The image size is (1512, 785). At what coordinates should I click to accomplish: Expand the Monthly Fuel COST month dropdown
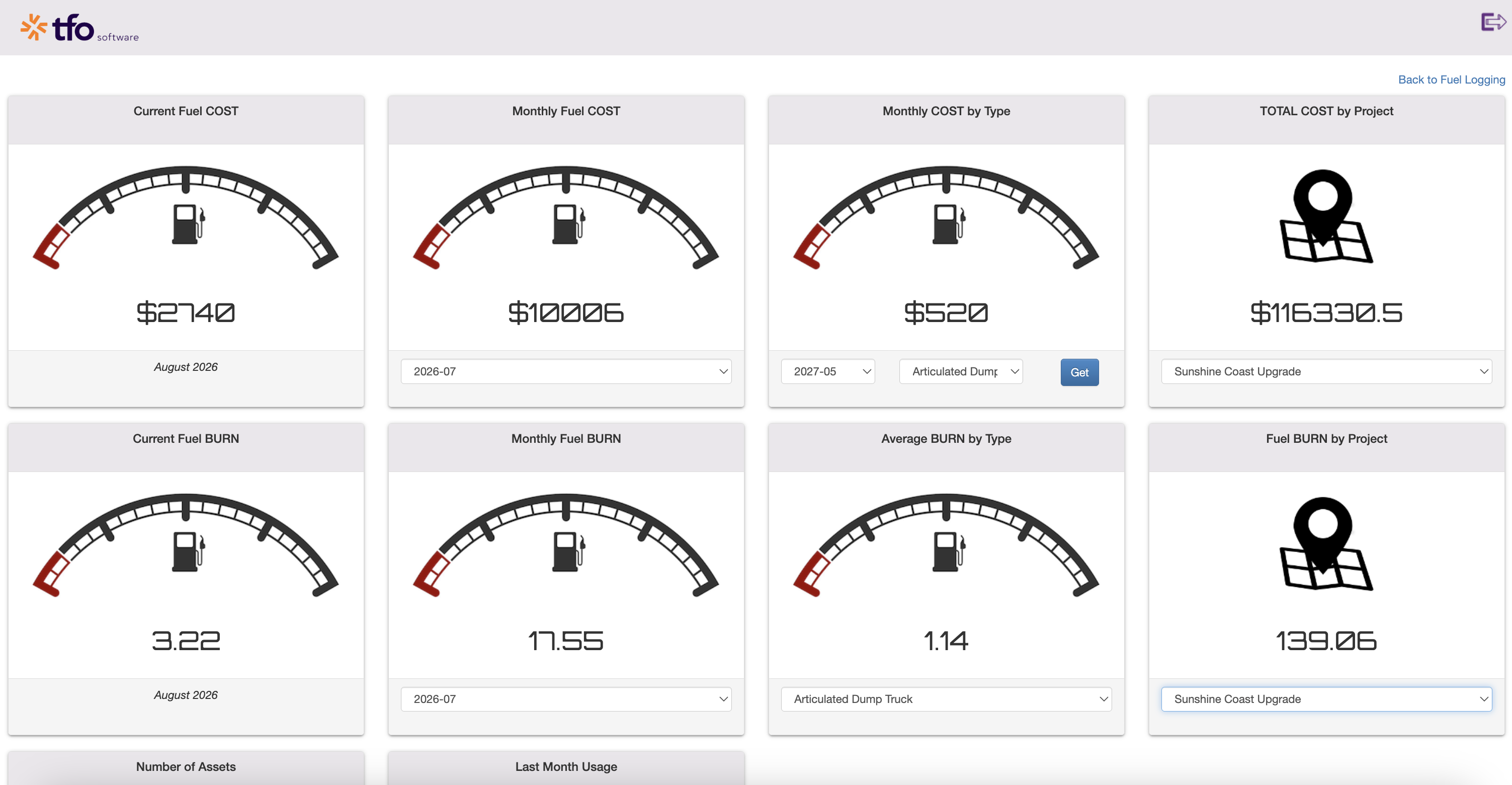click(566, 371)
